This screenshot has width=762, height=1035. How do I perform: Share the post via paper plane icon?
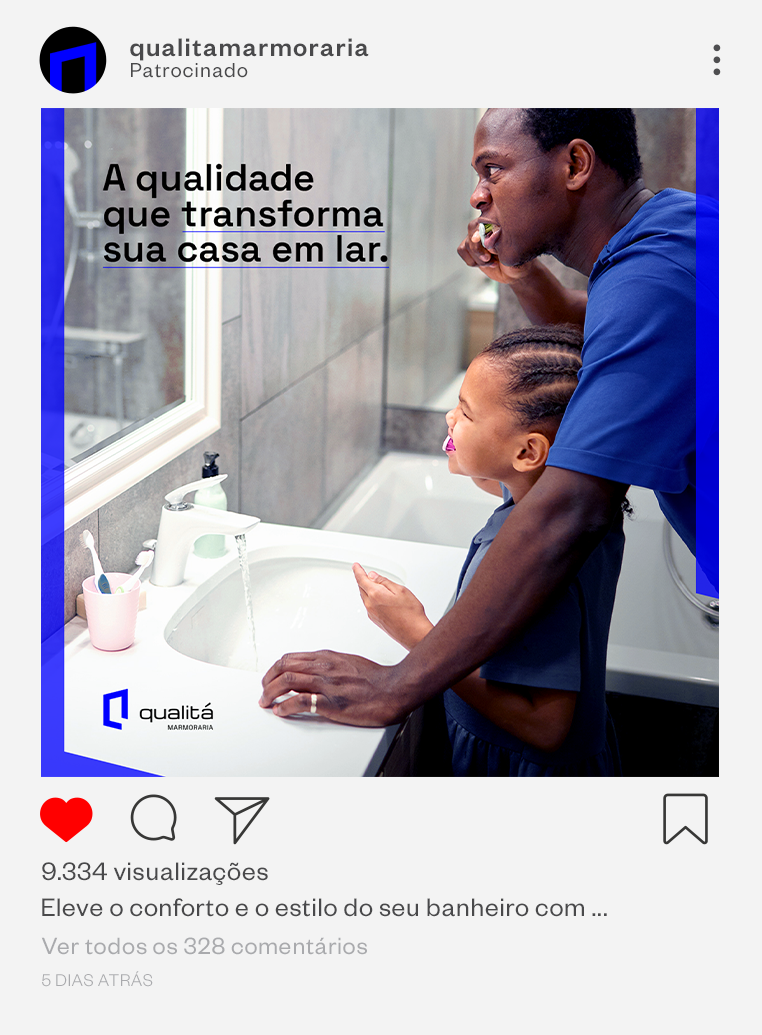pyautogui.click(x=242, y=820)
